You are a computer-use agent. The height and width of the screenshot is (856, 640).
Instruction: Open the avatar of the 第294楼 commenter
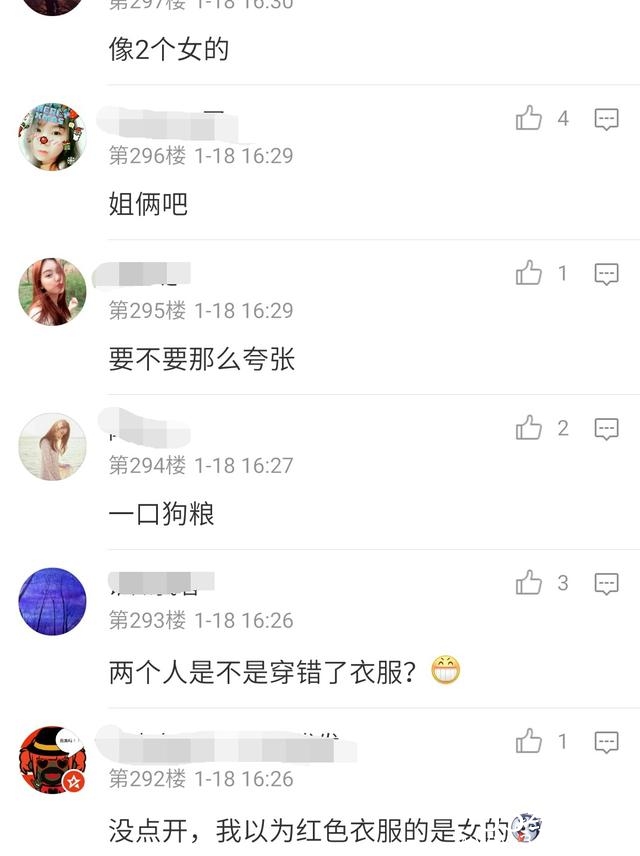pos(53,446)
